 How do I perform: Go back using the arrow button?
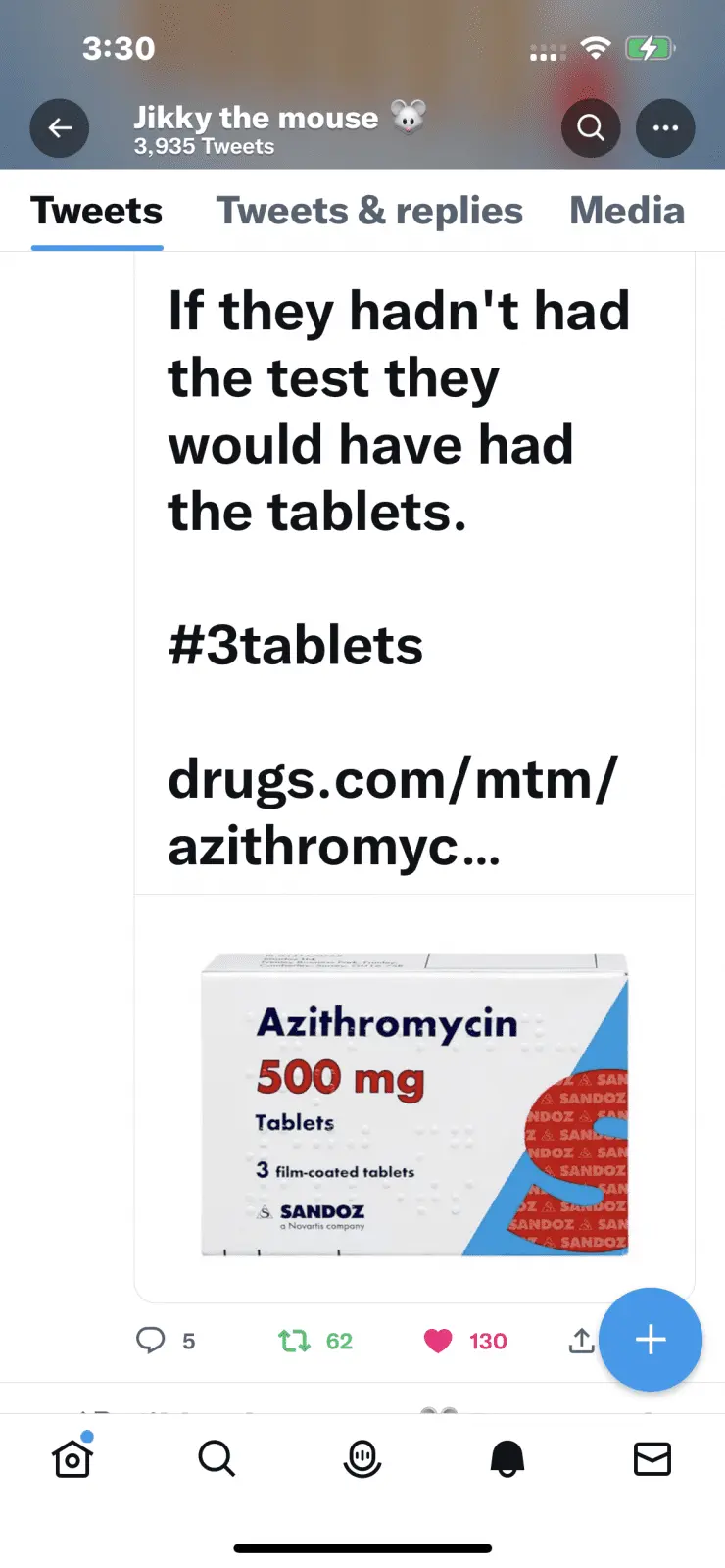[60, 128]
